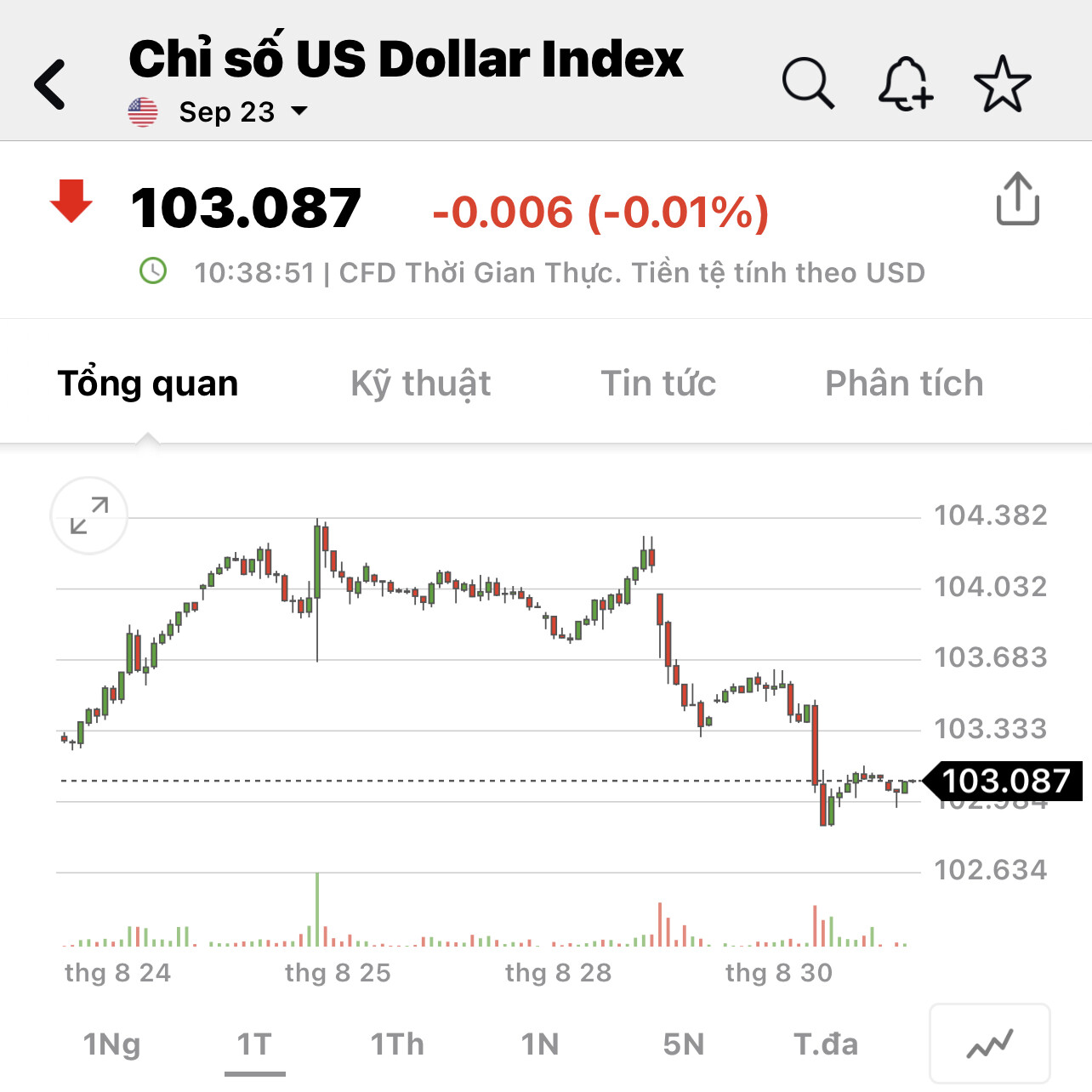Open the Phân tích tab
This screenshot has height=1092, width=1092.
904,384
